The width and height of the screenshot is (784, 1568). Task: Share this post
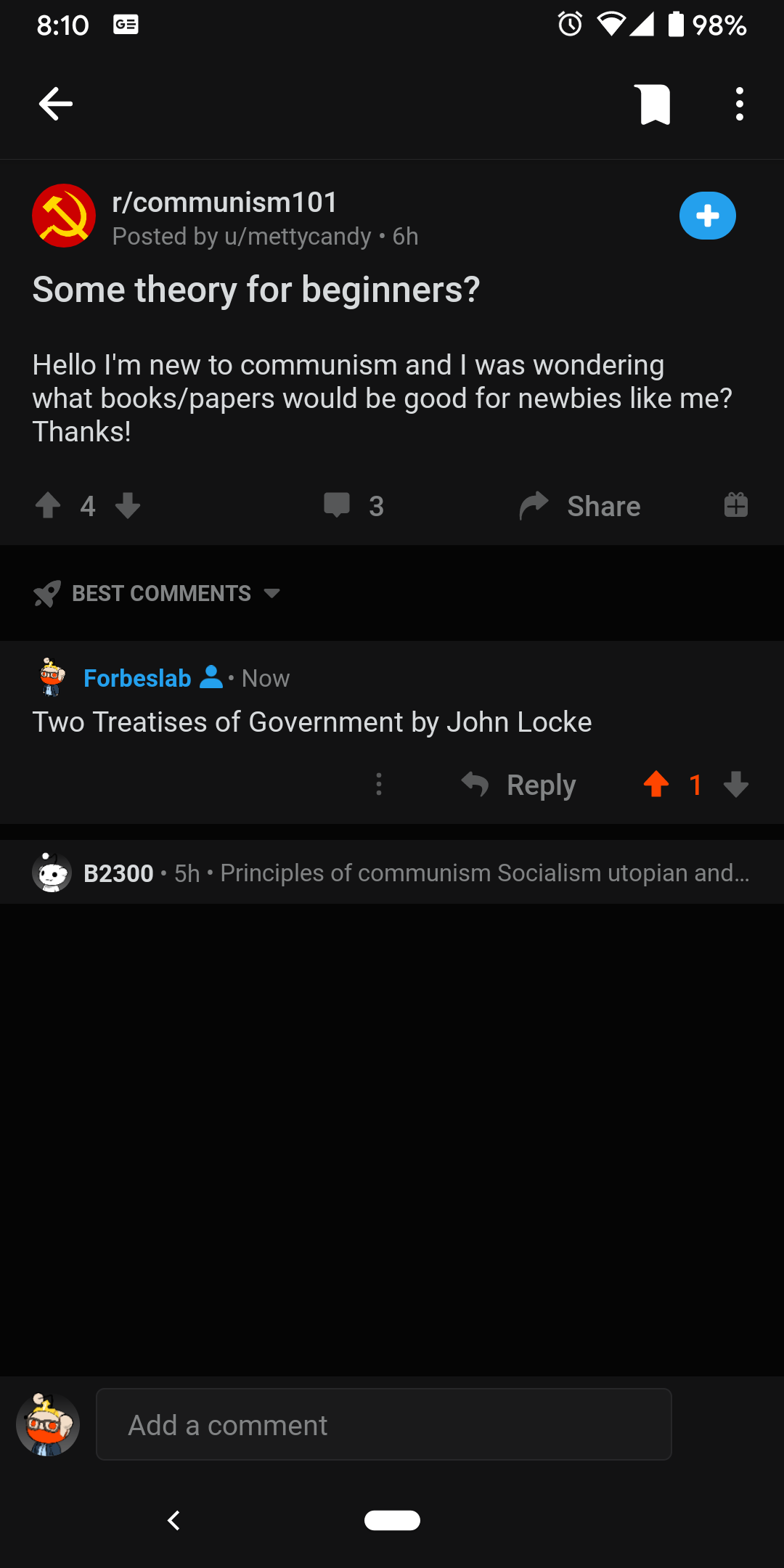click(x=581, y=506)
